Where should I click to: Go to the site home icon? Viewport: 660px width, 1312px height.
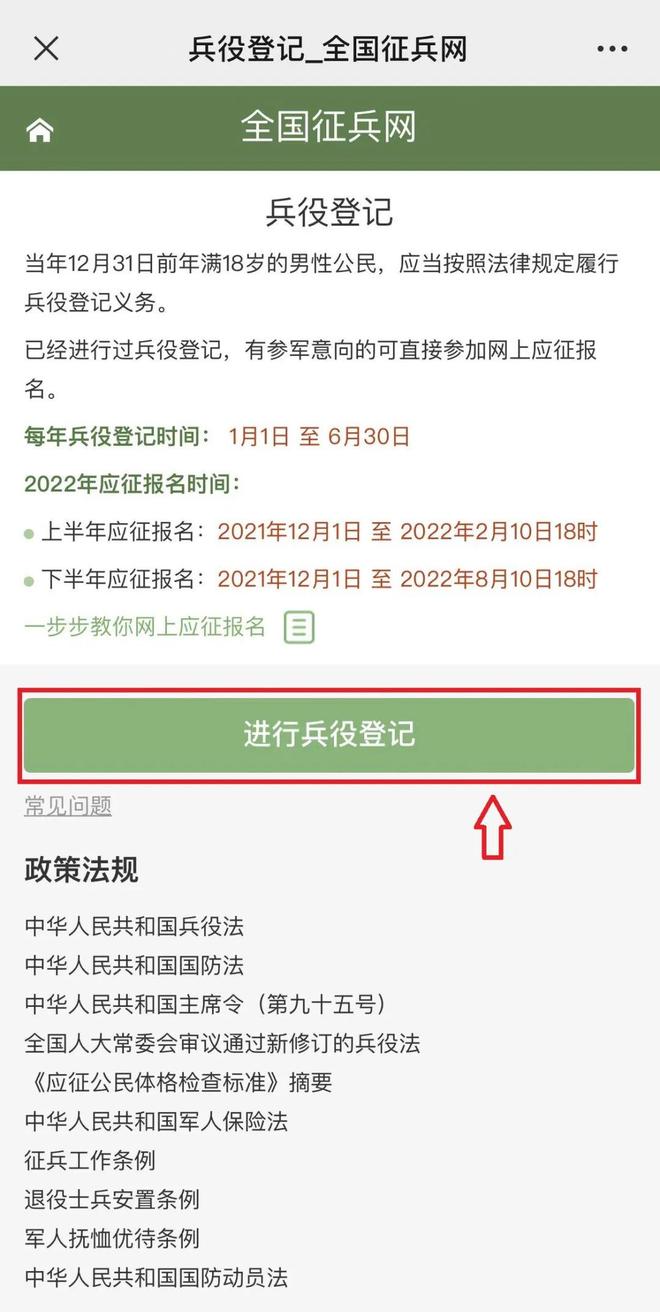pyautogui.click(x=40, y=130)
